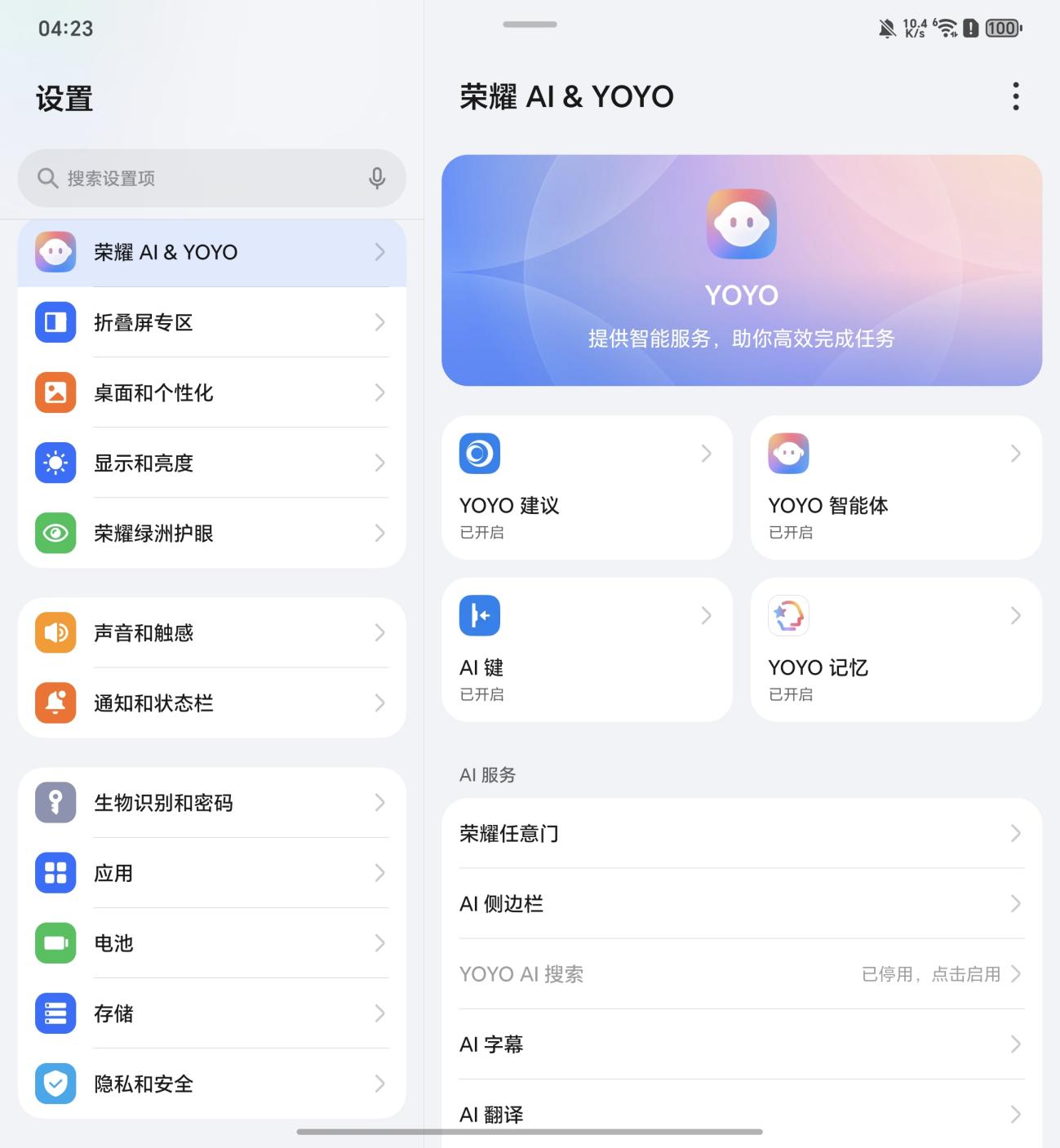Open AI 侧边栏 settings
This screenshot has height=1148, width=1060.
(741, 903)
